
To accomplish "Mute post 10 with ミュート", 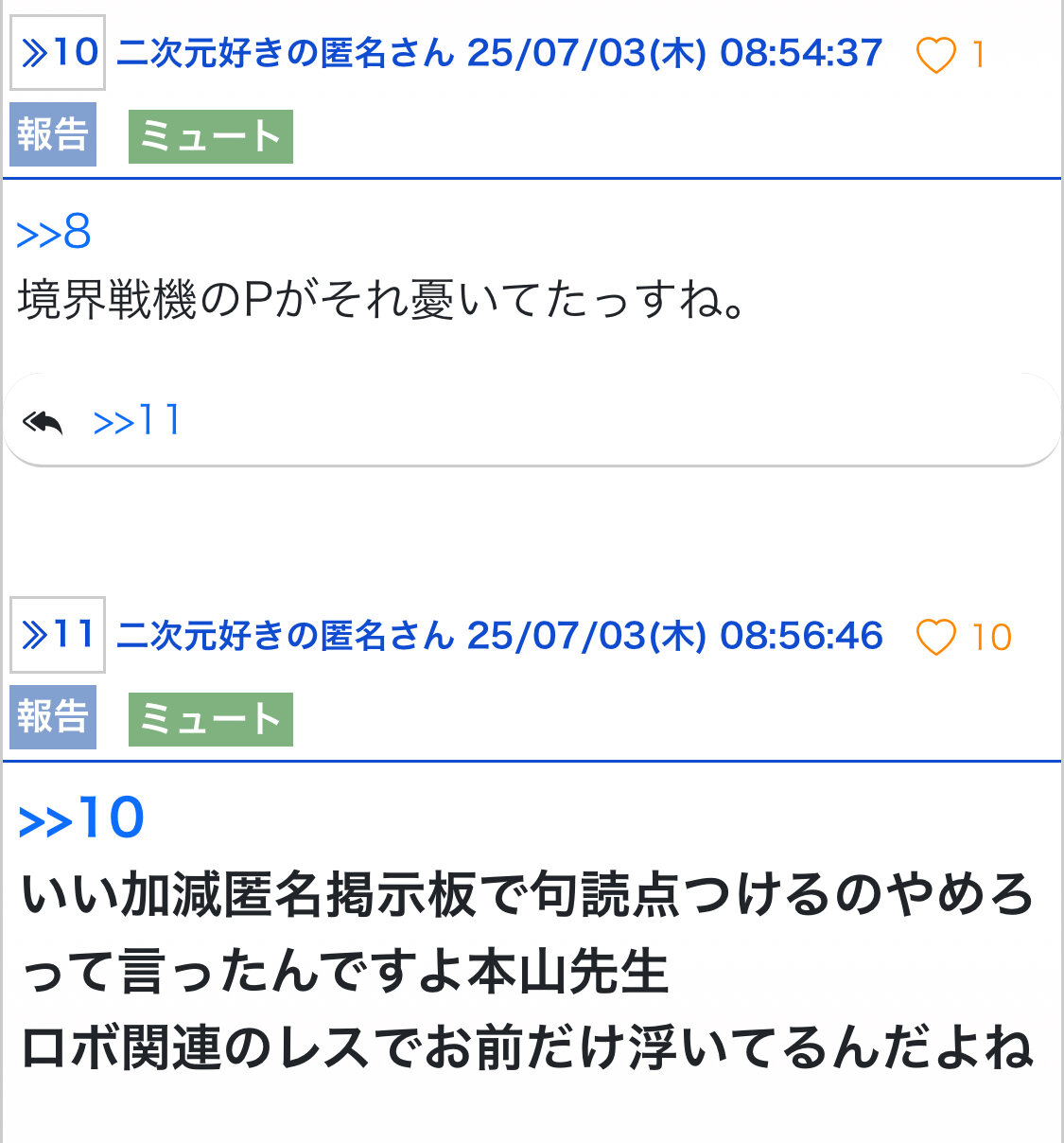I will tap(210, 136).
